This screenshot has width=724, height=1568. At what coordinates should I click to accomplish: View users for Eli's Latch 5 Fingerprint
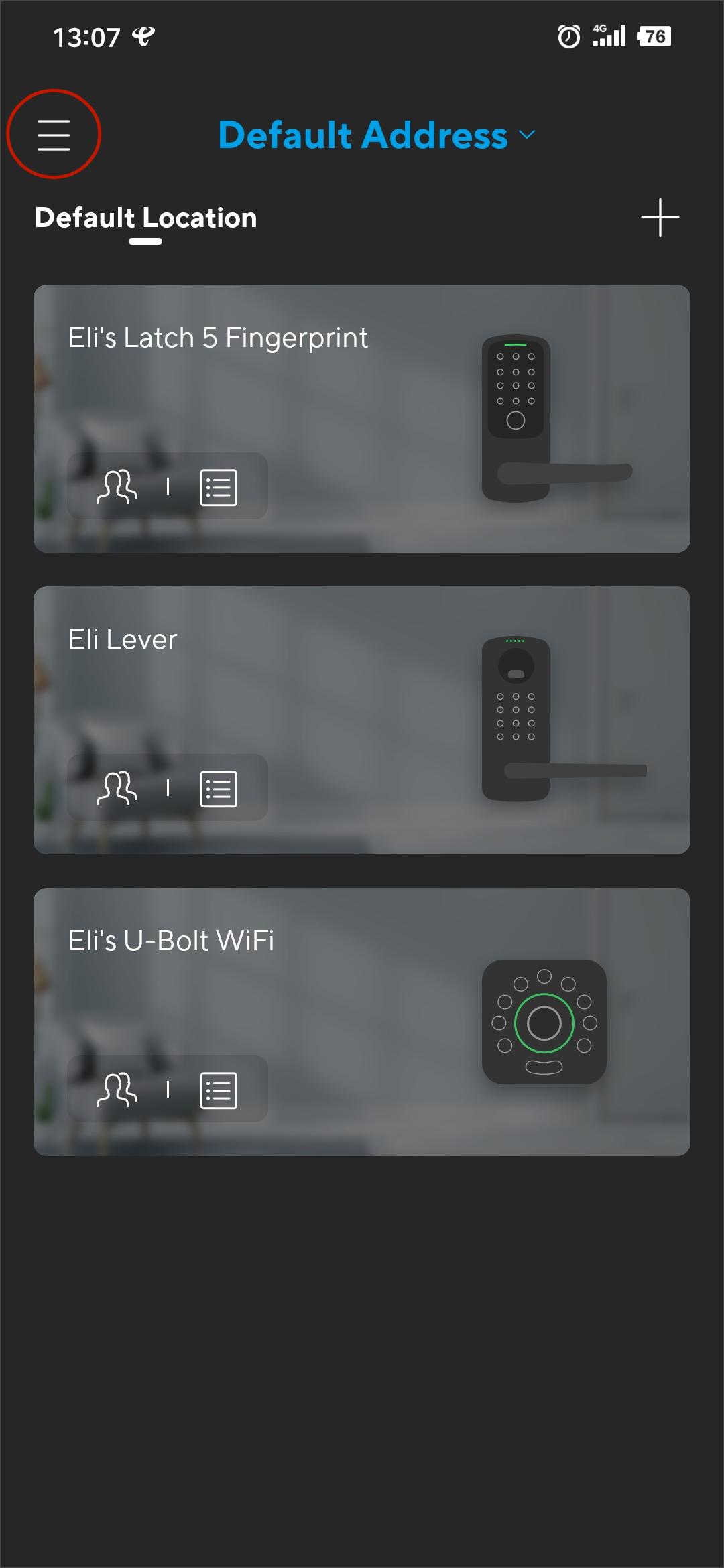[x=117, y=486]
